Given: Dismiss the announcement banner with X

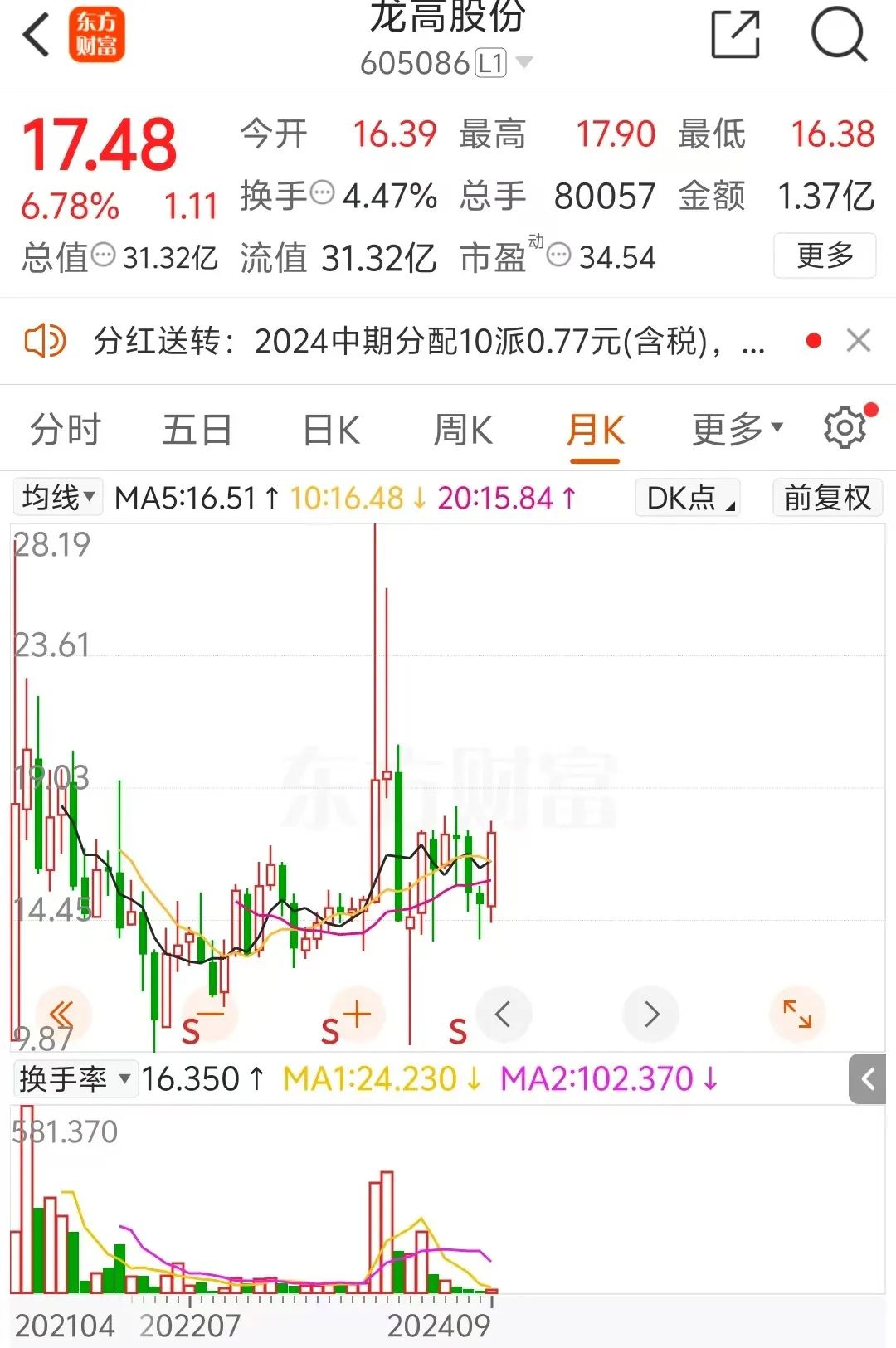Looking at the screenshot, I should [859, 341].
